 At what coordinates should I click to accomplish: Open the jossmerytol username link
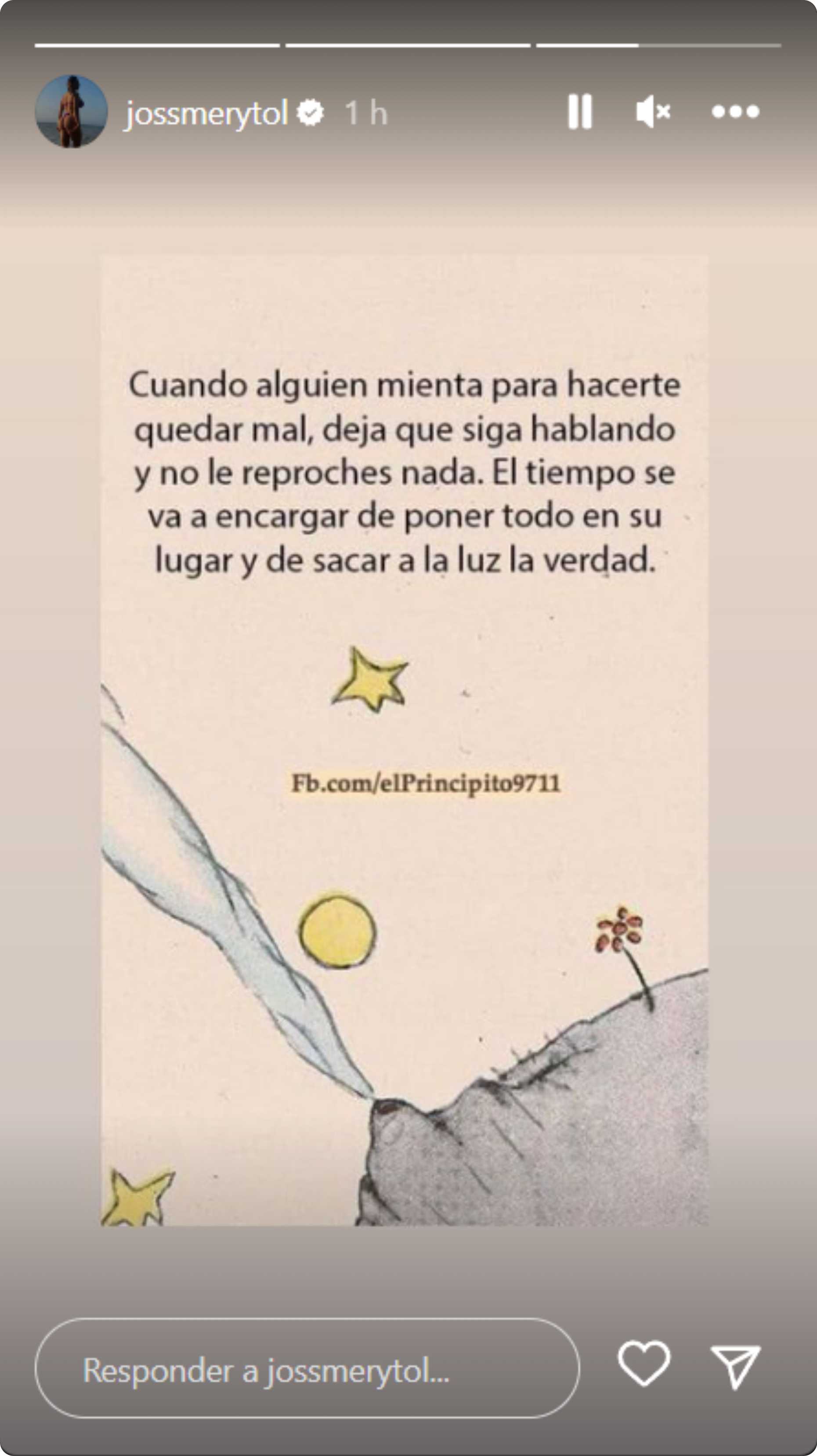click(206, 113)
